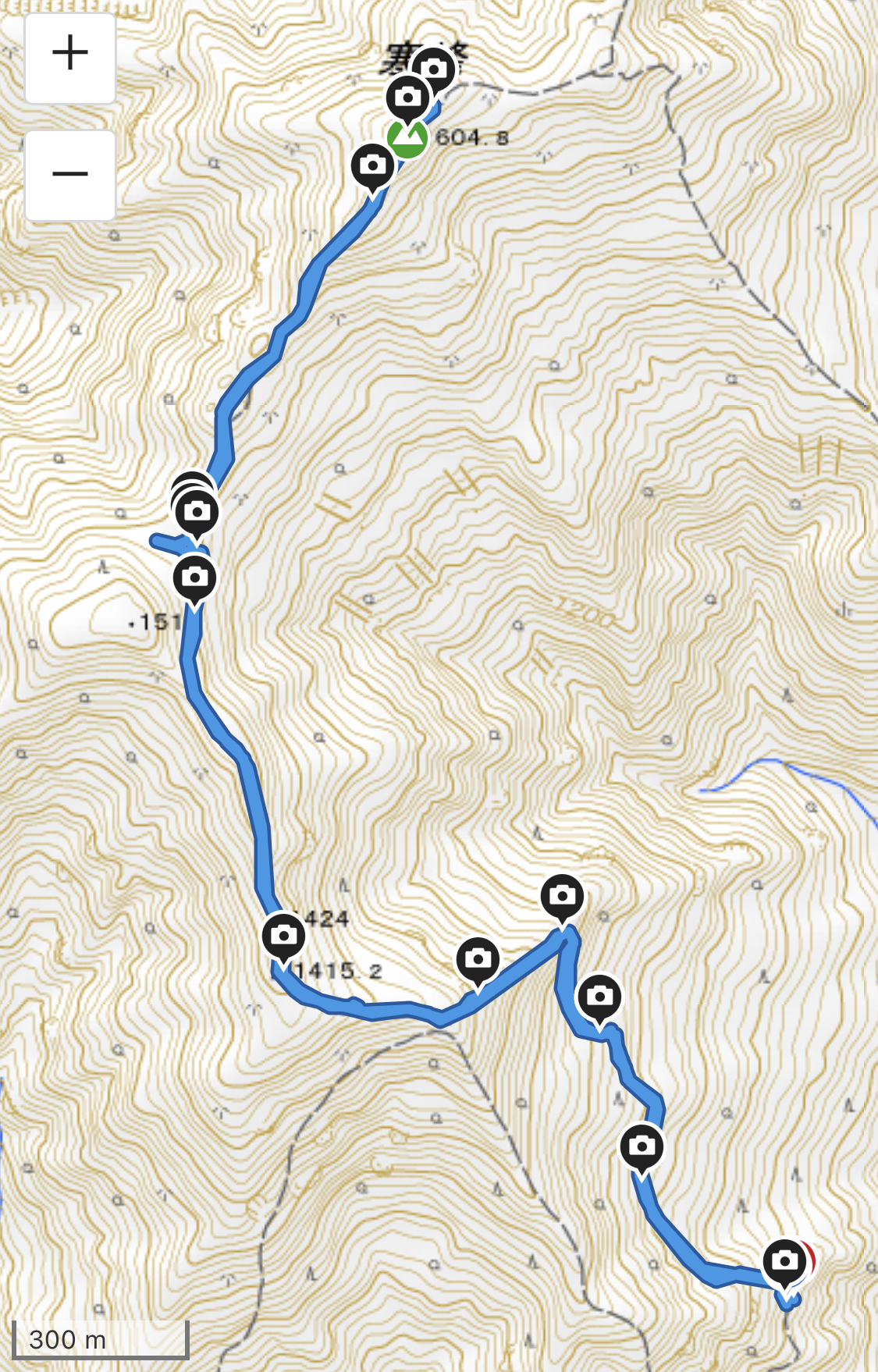Open photo marker near the .151 elevation label

[194, 578]
